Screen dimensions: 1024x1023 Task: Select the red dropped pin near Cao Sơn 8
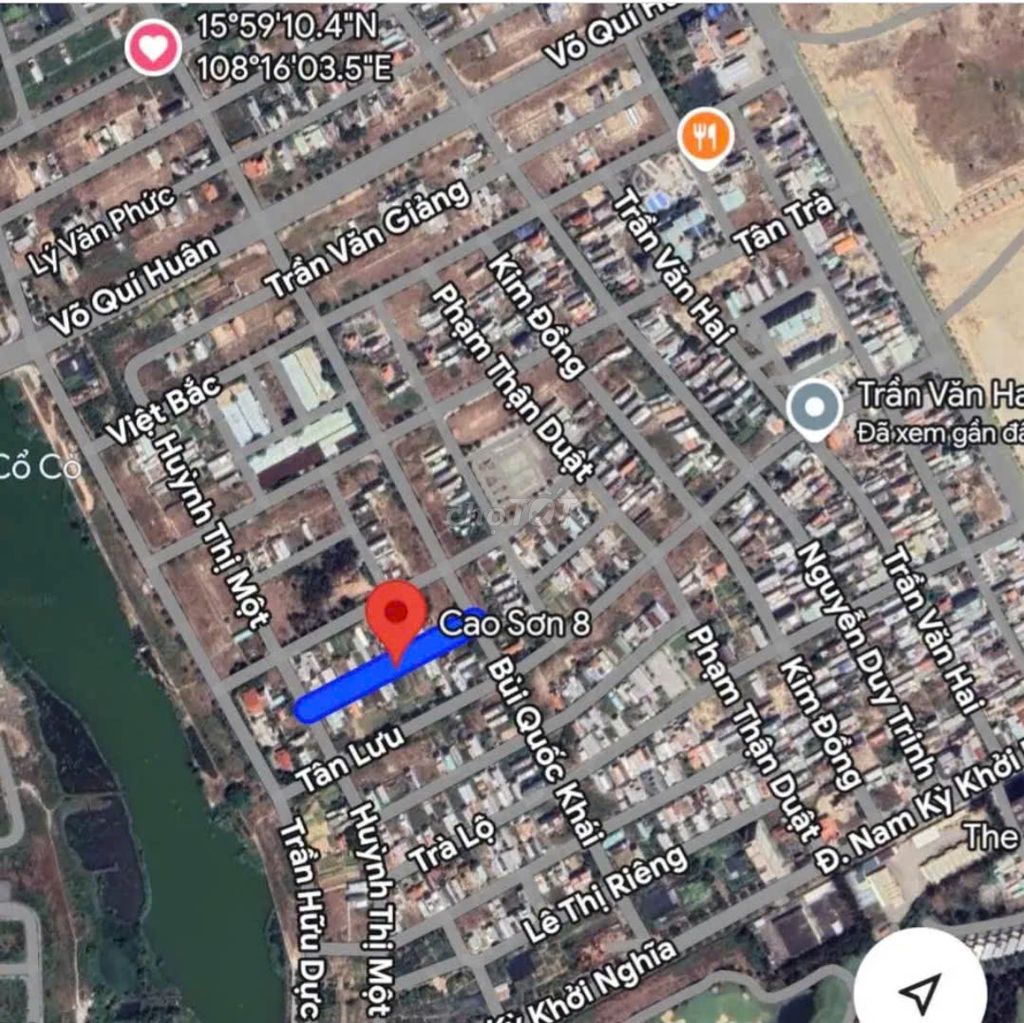[396, 614]
